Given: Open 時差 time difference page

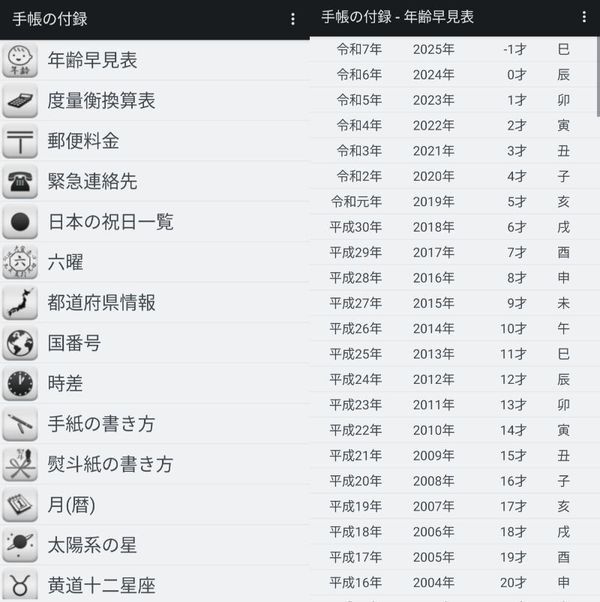Looking at the screenshot, I should (155, 384).
